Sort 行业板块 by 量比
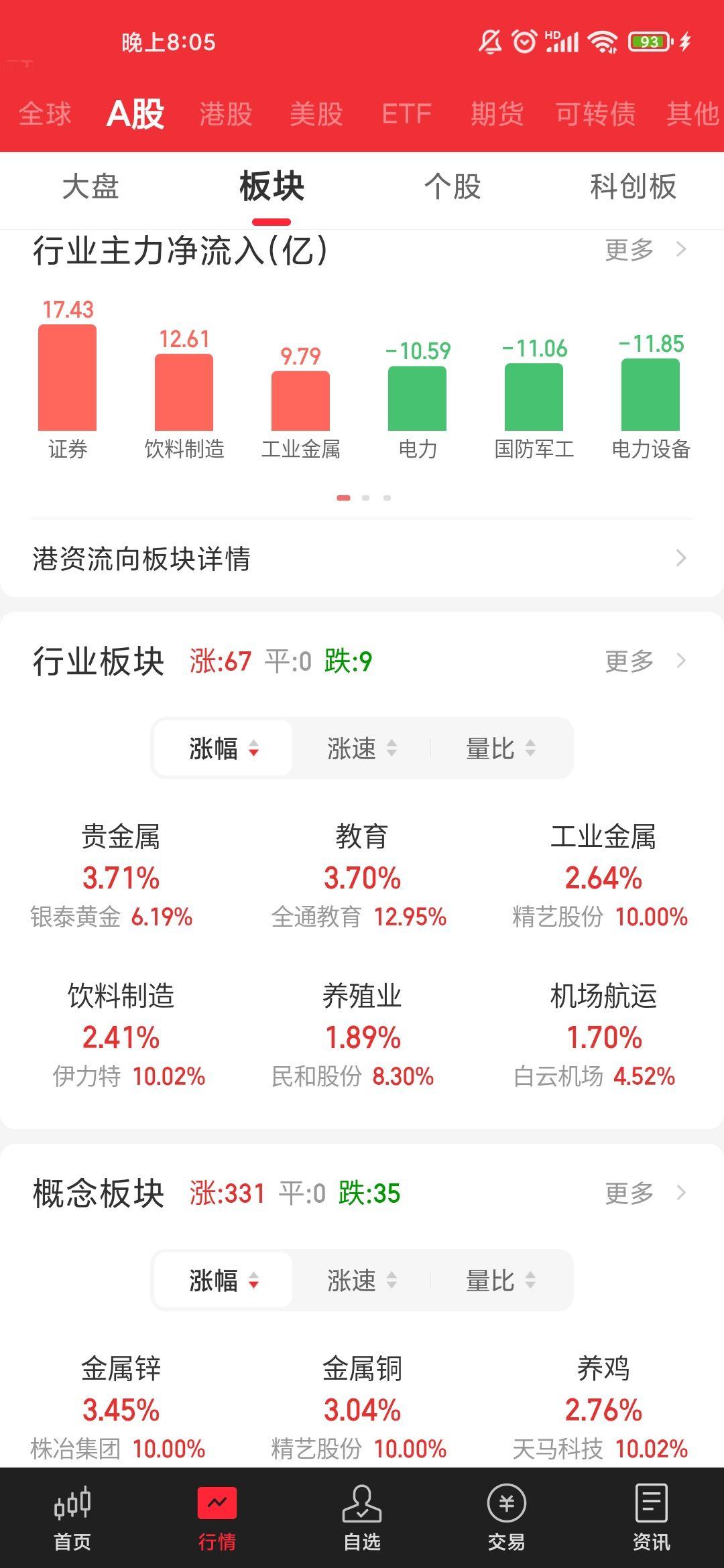 click(x=501, y=748)
